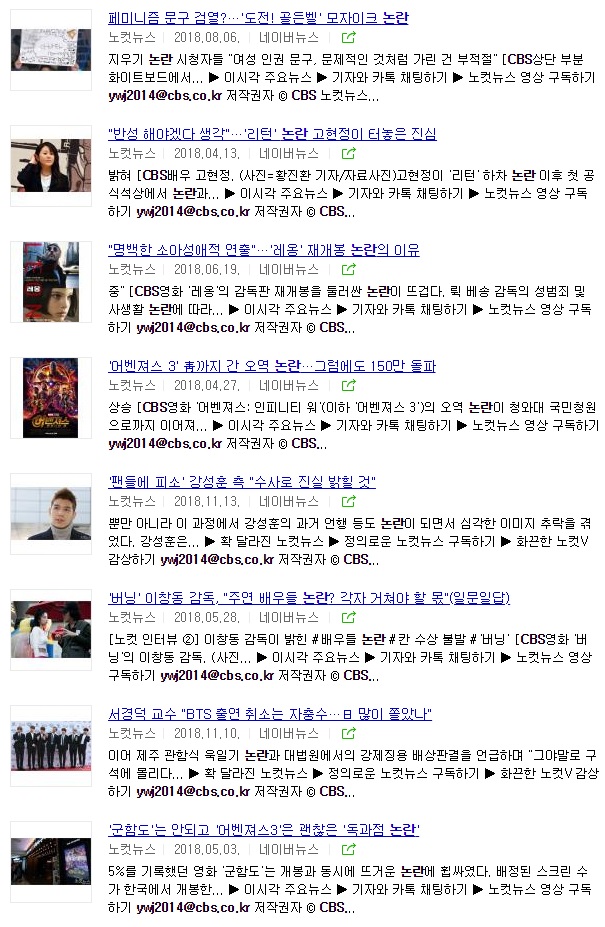Open the '도전! 골든벨' 모자이크 논란 article

coord(257,18)
